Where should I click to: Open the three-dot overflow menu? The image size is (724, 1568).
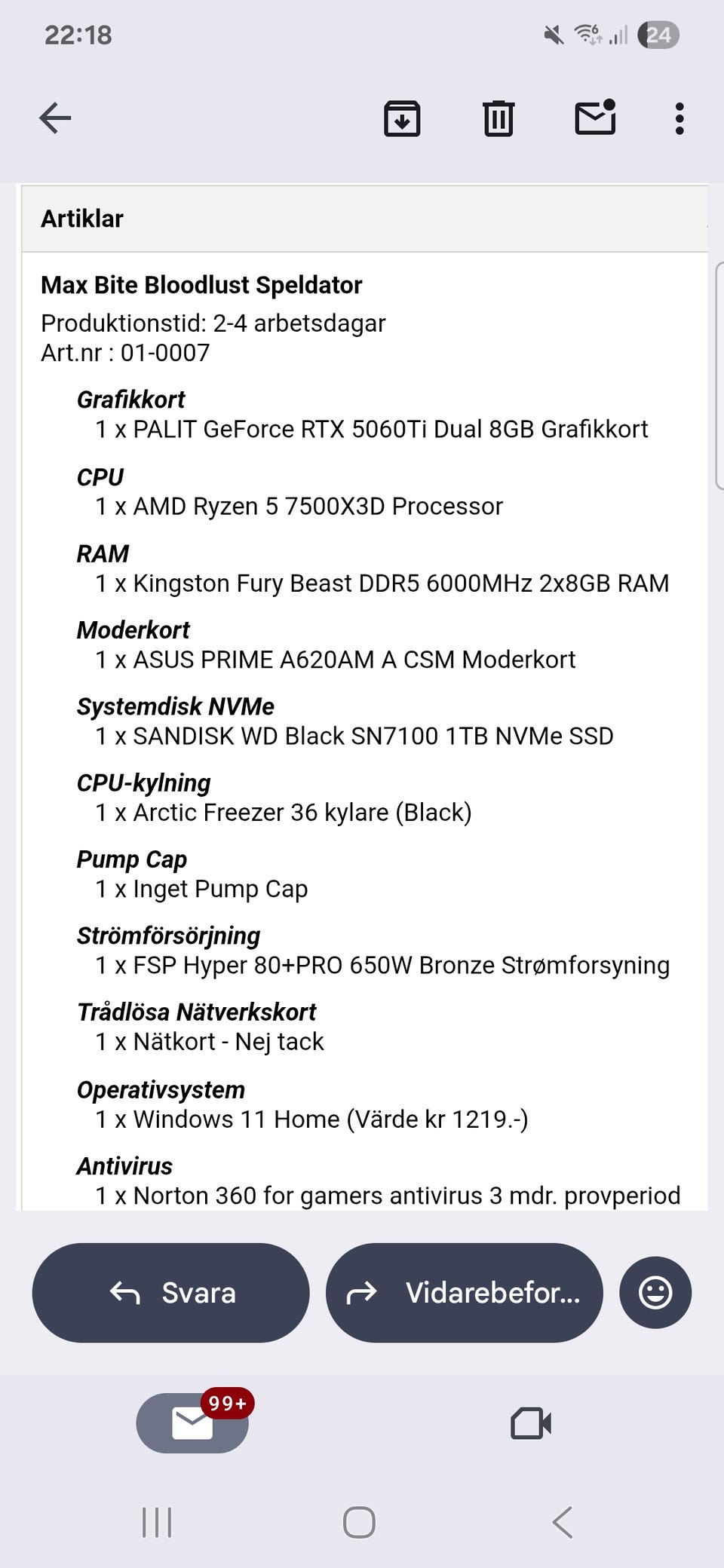point(680,118)
